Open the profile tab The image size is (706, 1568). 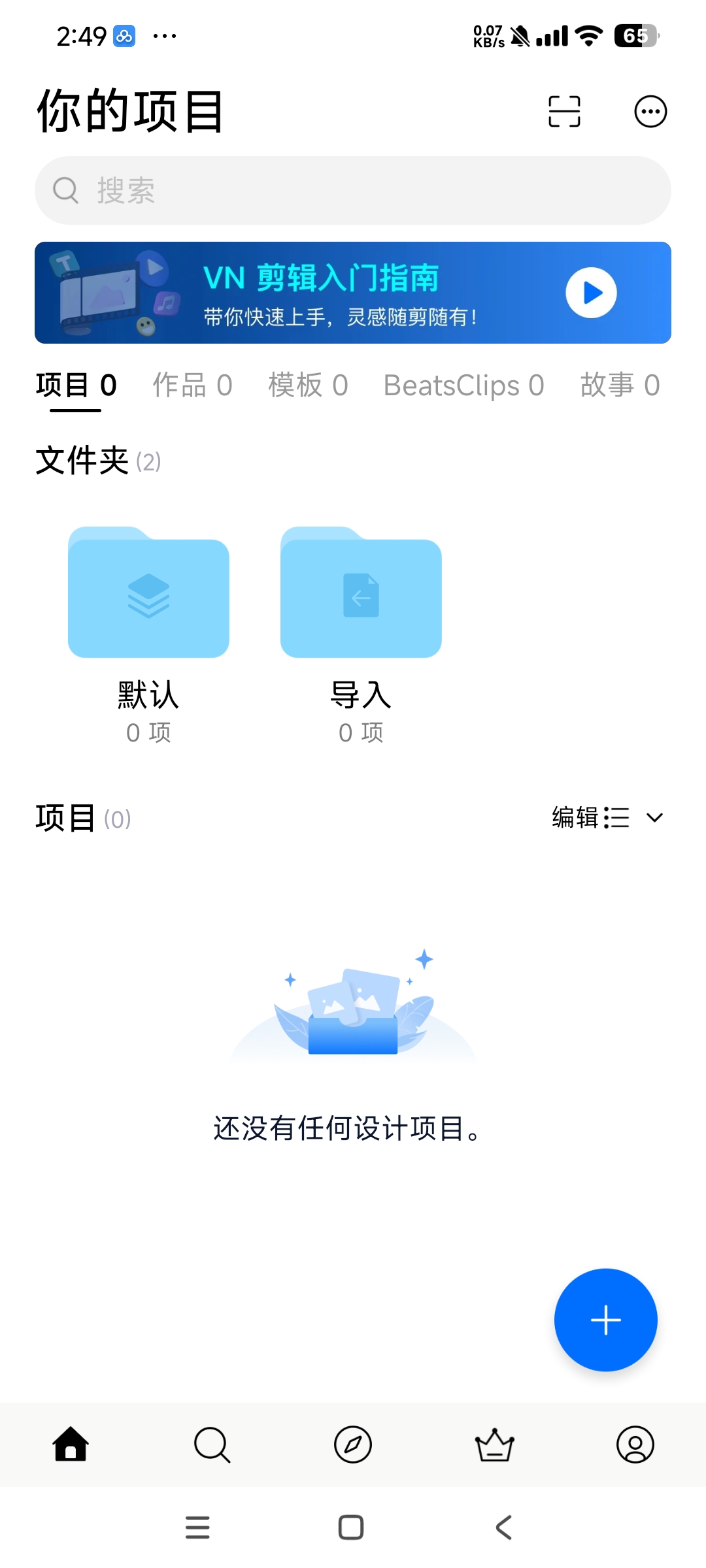[x=635, y=1444]
